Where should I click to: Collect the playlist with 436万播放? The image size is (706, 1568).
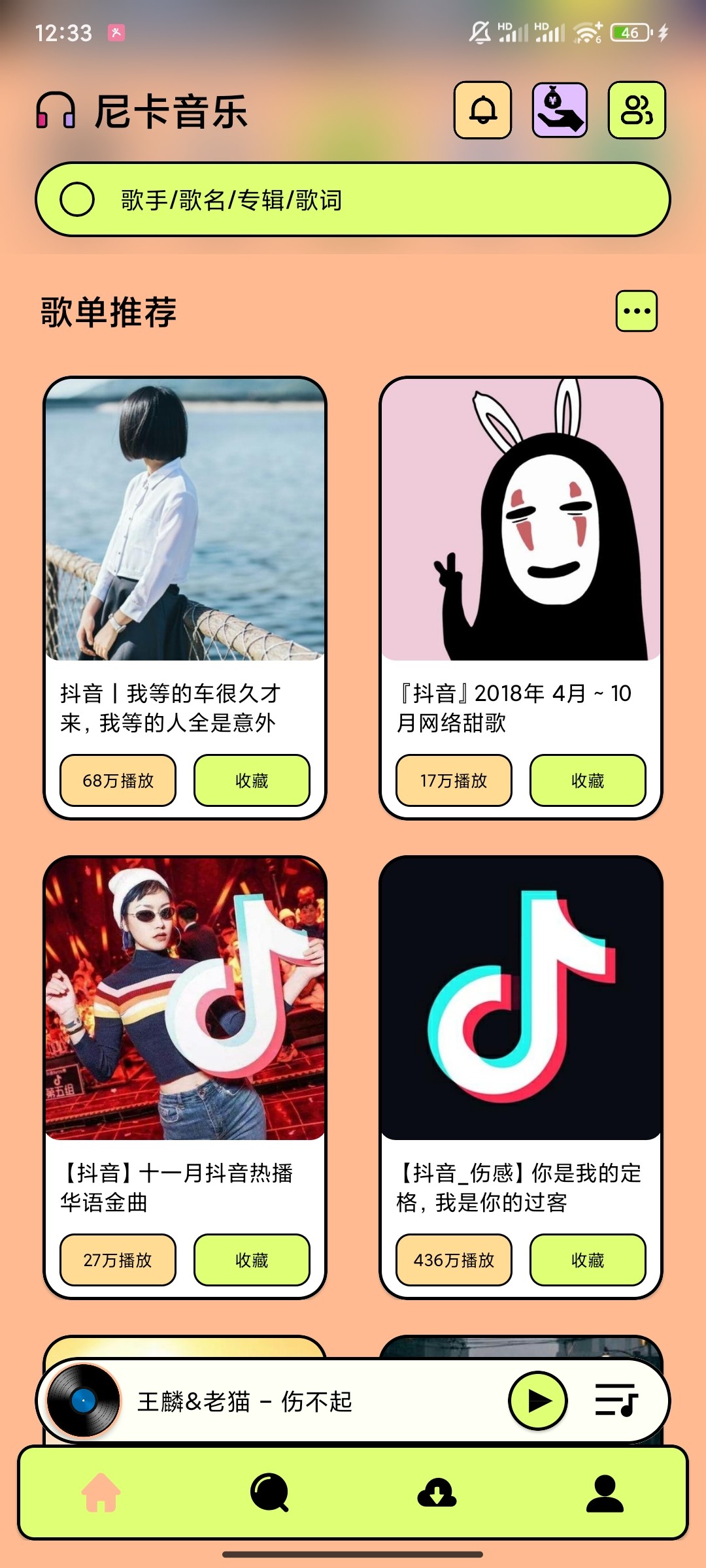[x=588, y=1260]
